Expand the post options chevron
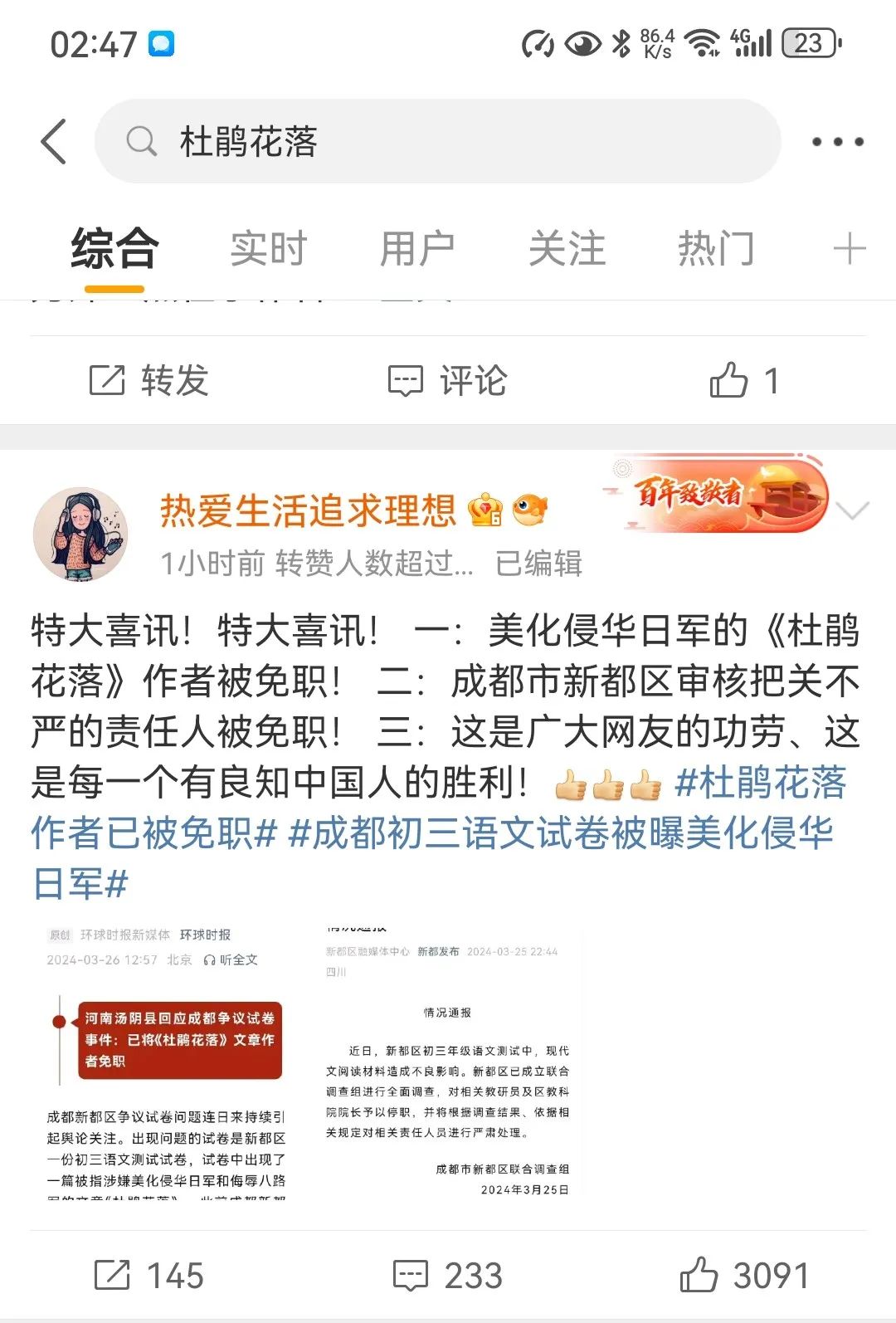Viewport: 896px width, 1323px height. coord(853,510)
